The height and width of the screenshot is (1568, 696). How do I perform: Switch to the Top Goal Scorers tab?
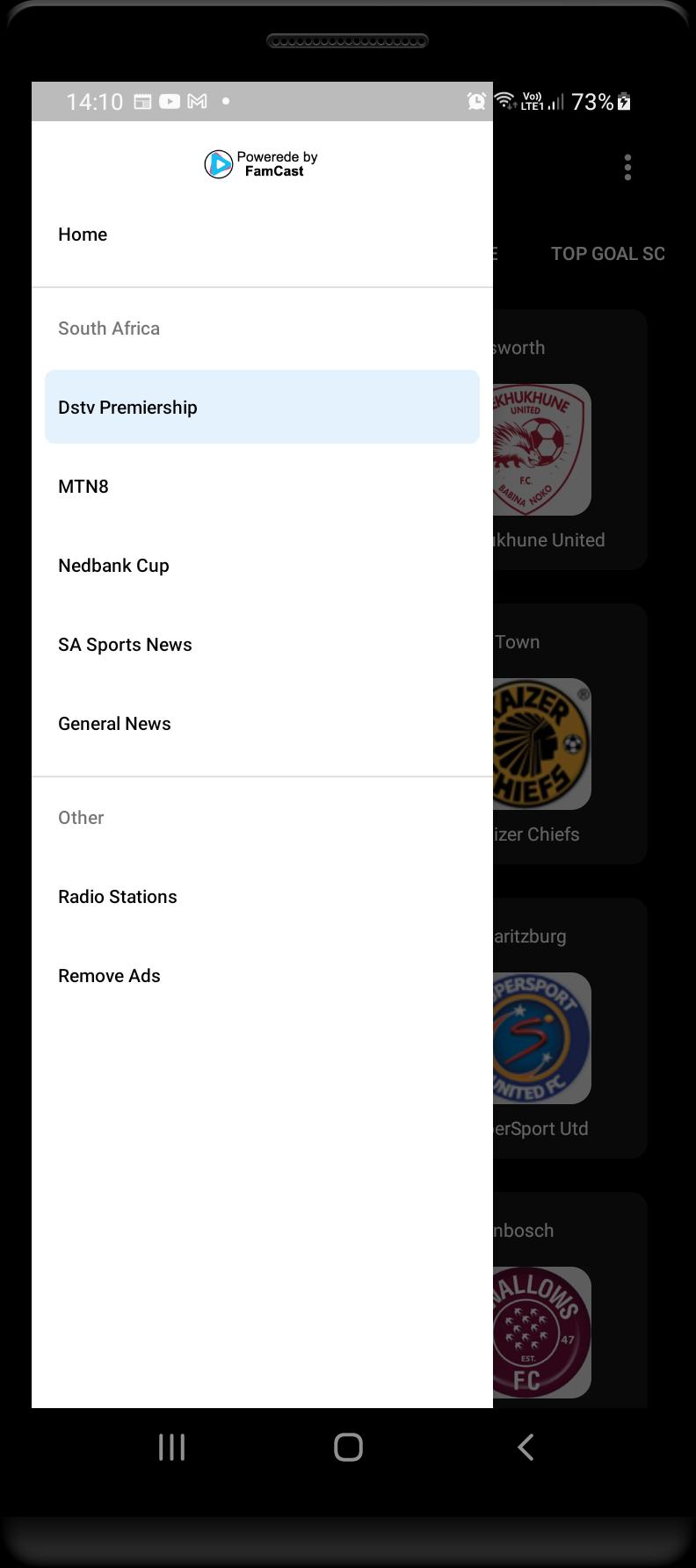click(607, 254)
